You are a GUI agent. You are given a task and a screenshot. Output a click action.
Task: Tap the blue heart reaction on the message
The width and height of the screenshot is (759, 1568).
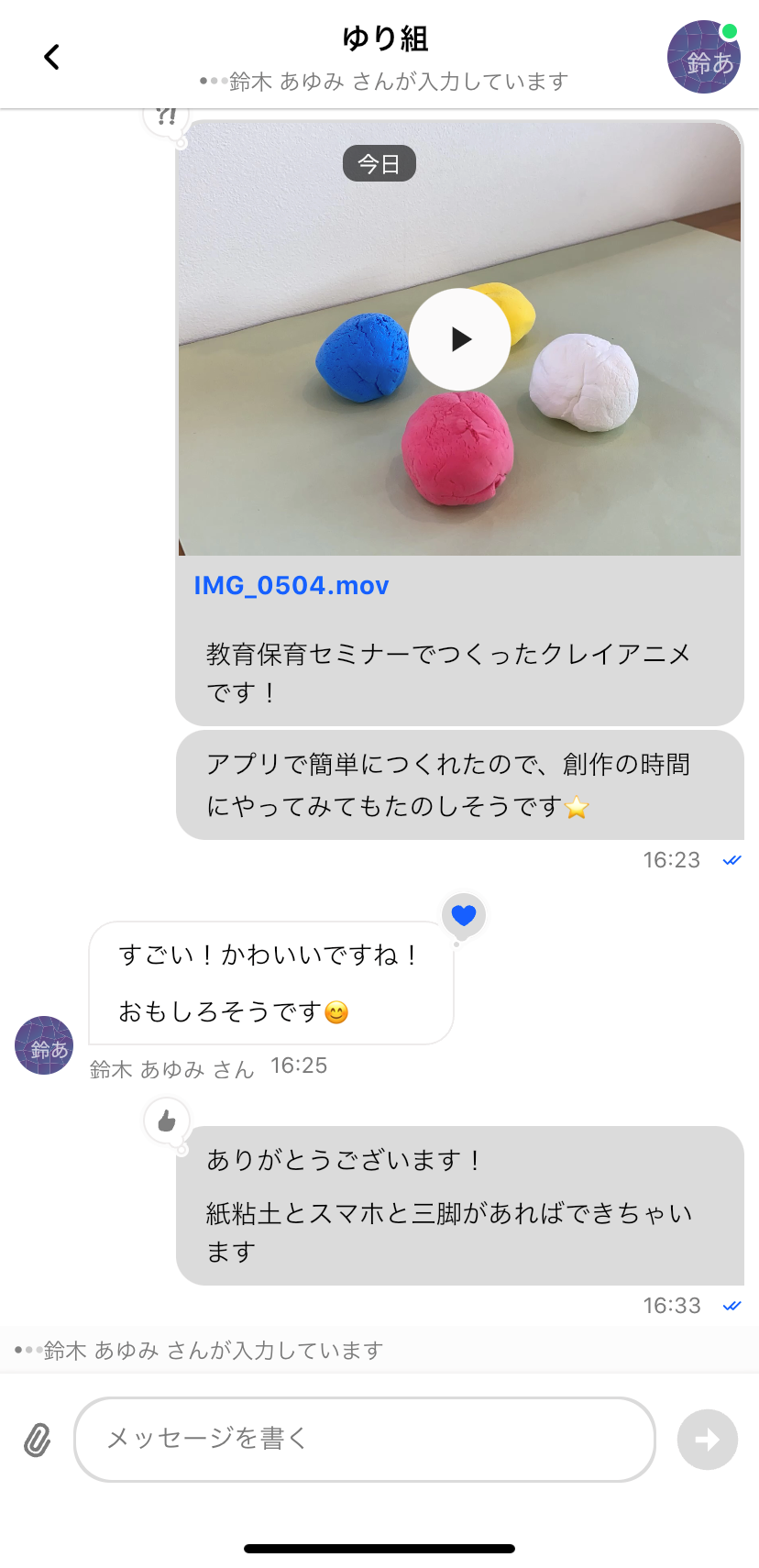463,914
